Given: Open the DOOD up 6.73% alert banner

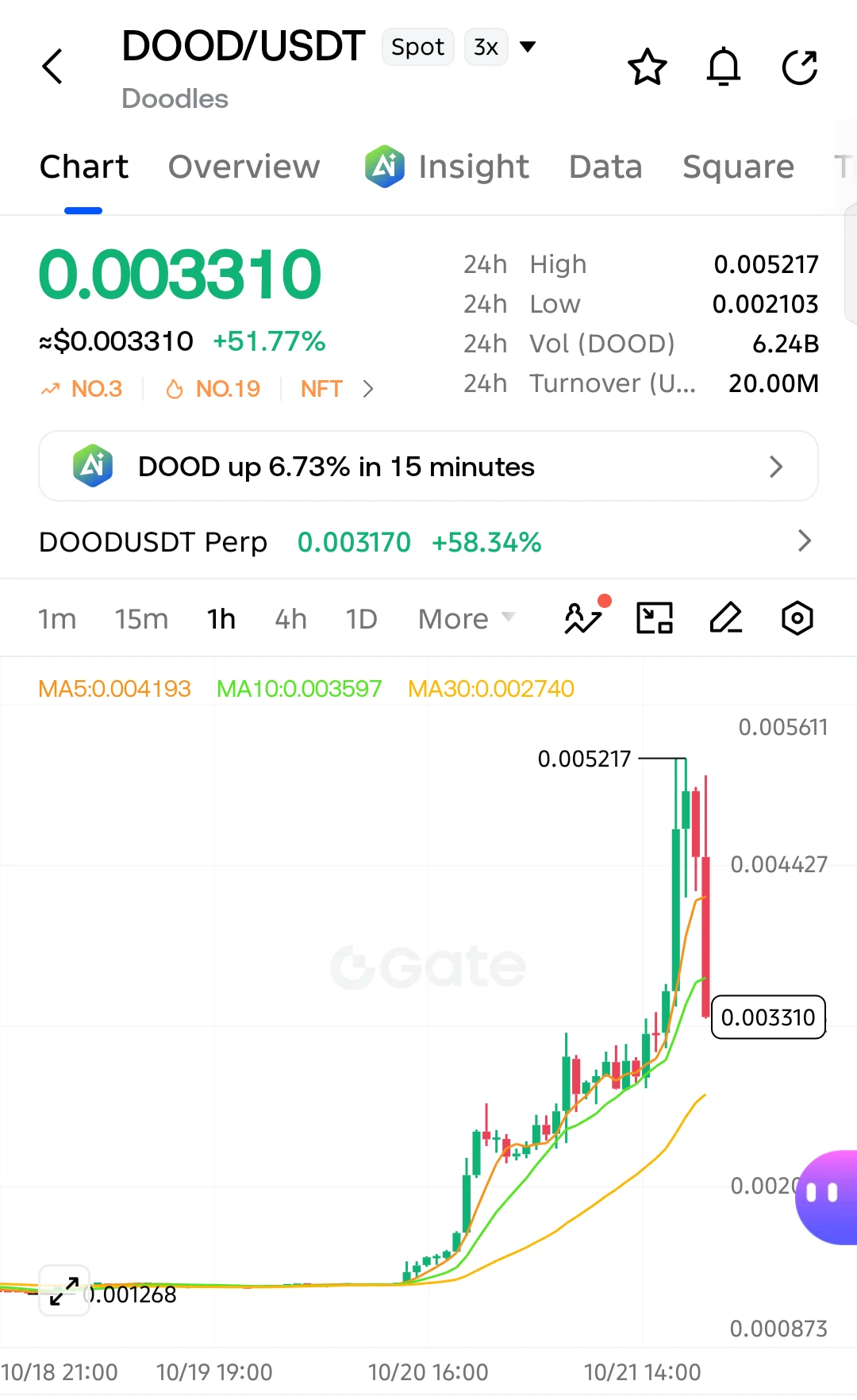Looking at the screenshot, I should [428, 466].
